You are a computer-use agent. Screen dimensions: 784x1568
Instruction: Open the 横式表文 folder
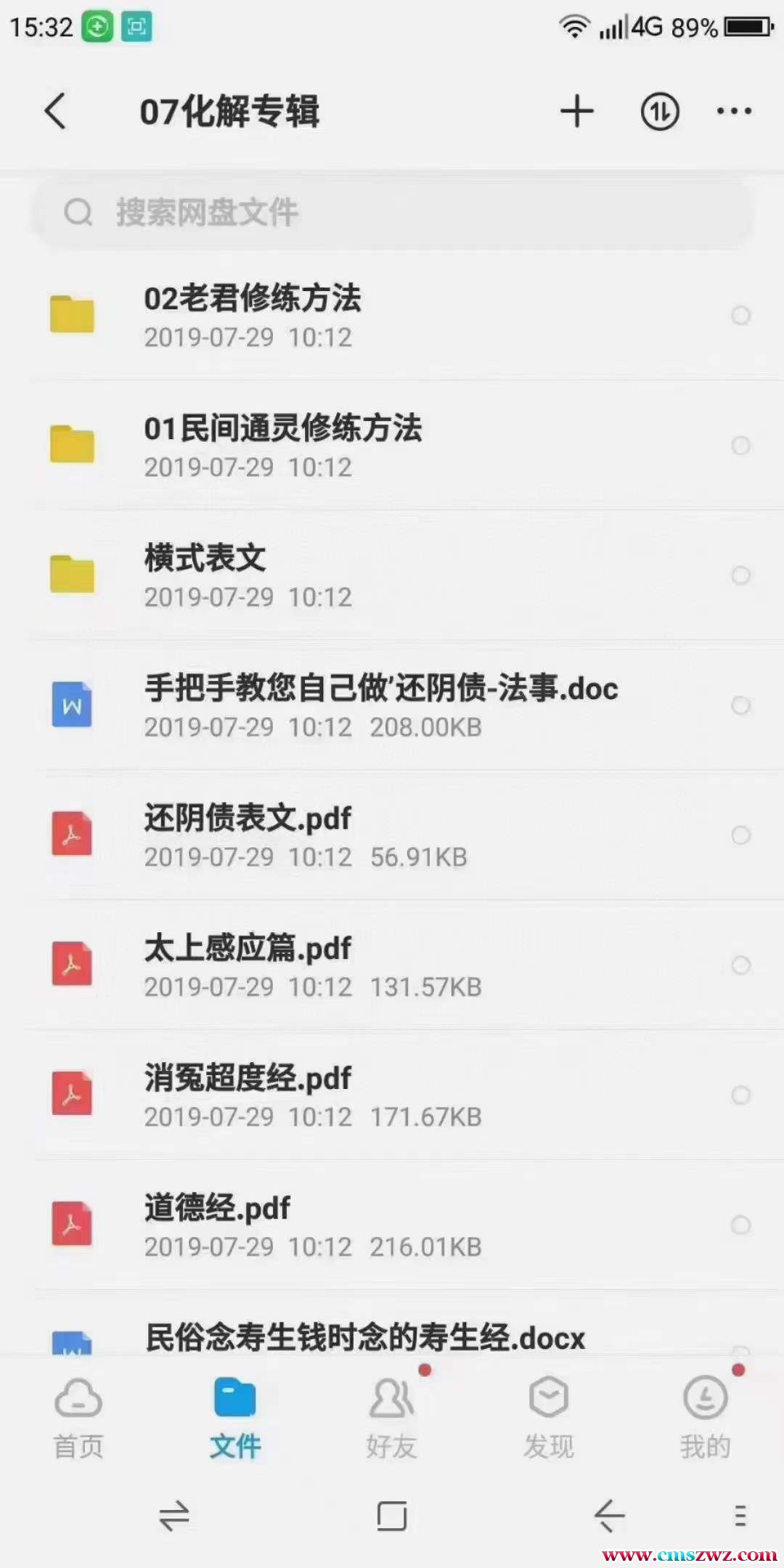pyautogui.click(x=205, y=574)
